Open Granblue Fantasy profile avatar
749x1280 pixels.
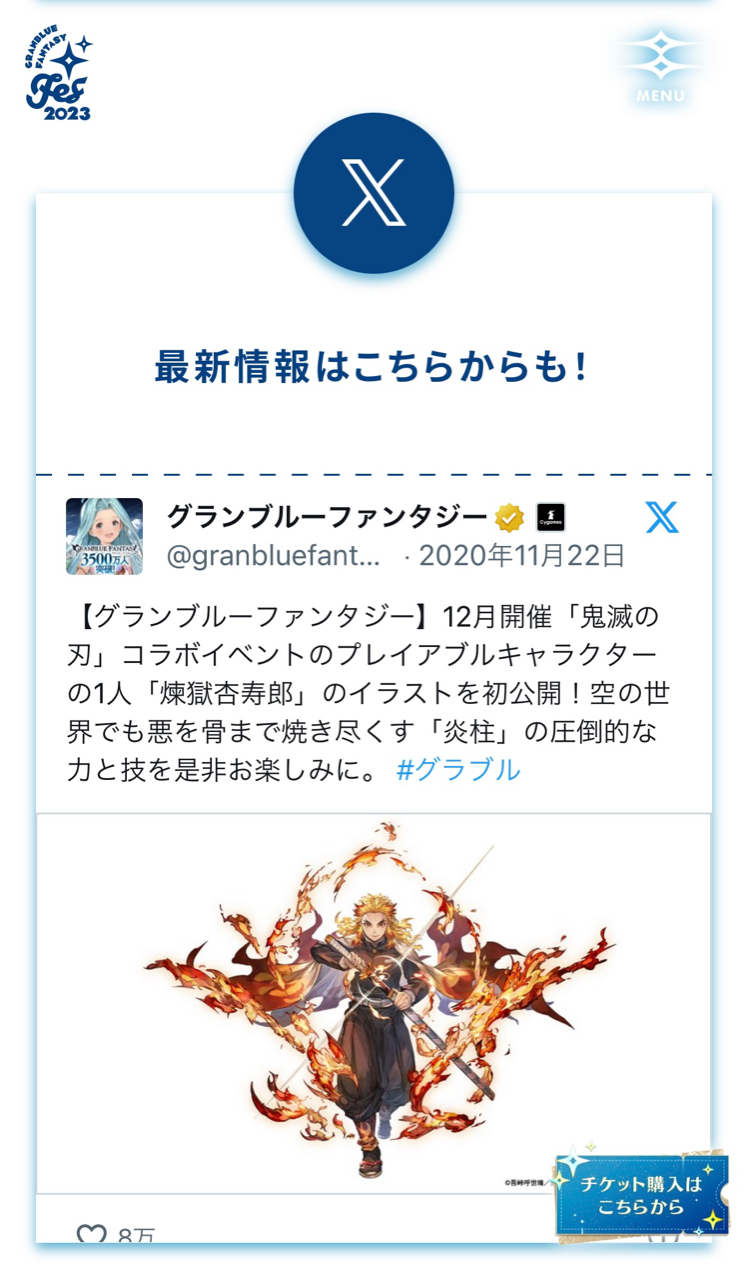tap(104, 536)
